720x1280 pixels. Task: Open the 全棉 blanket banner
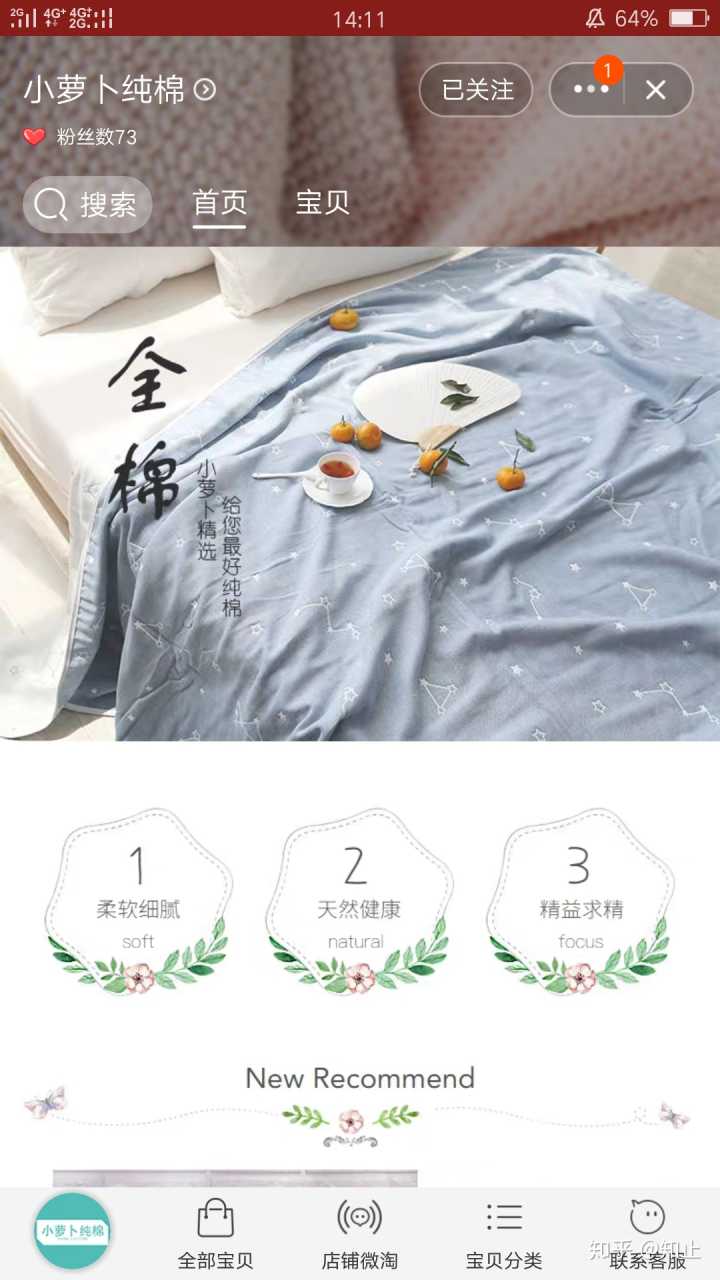(x=360, y=495)
